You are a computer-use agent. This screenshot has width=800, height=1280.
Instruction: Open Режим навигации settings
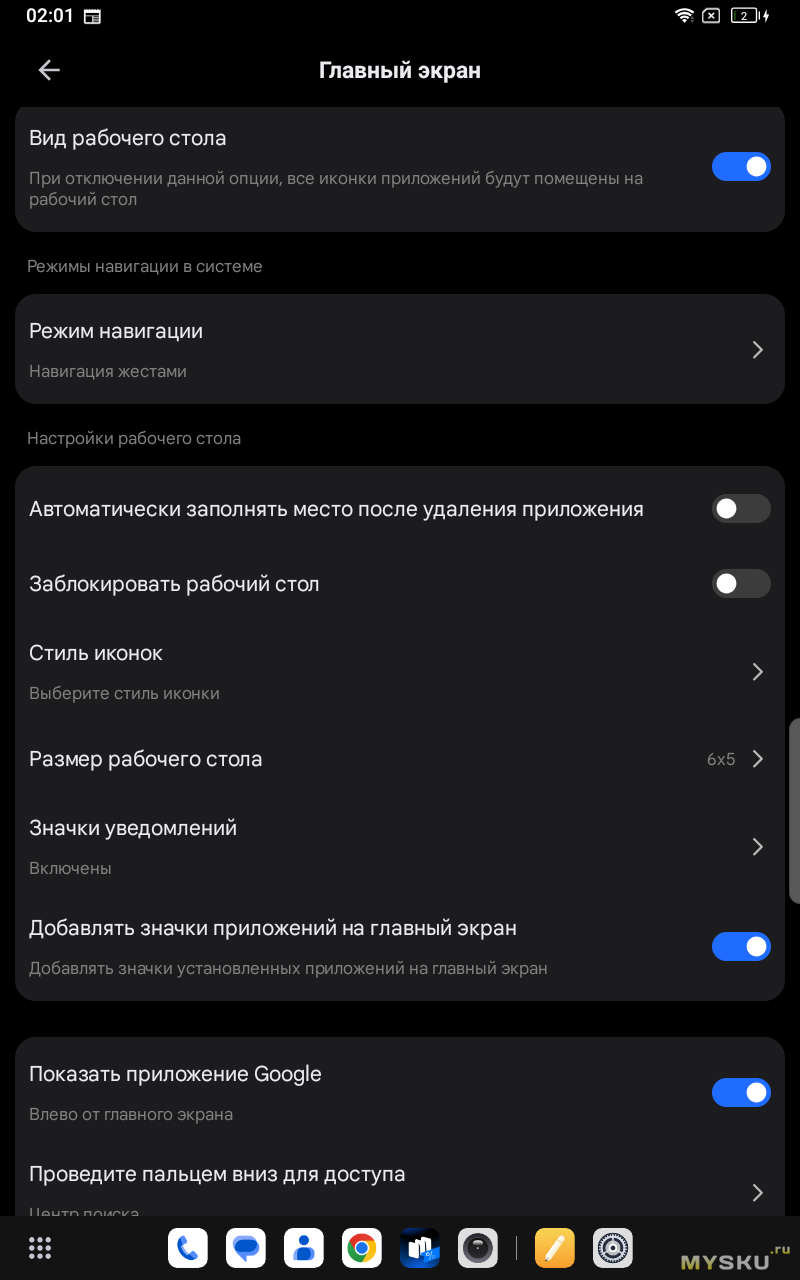point(400,349)
